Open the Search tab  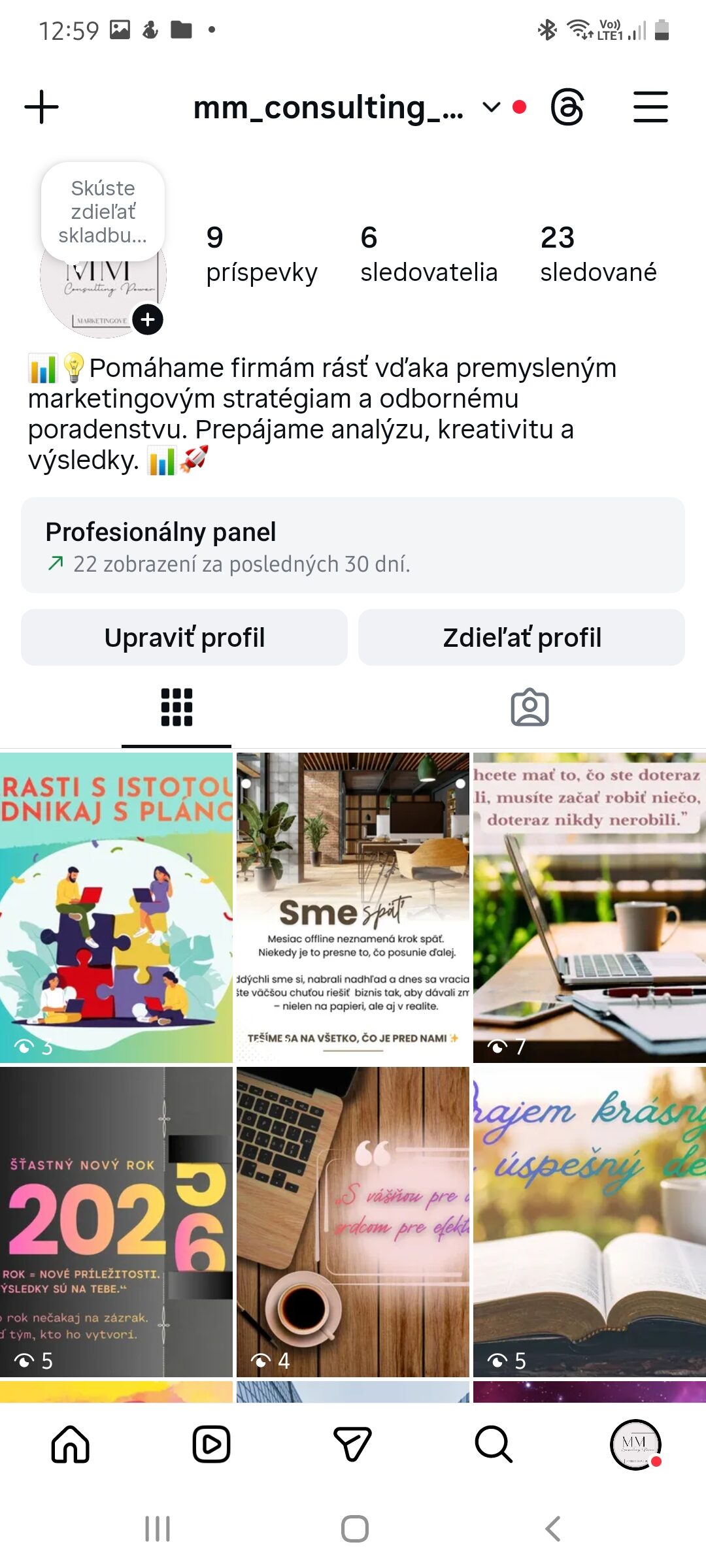coord(494,1444)
